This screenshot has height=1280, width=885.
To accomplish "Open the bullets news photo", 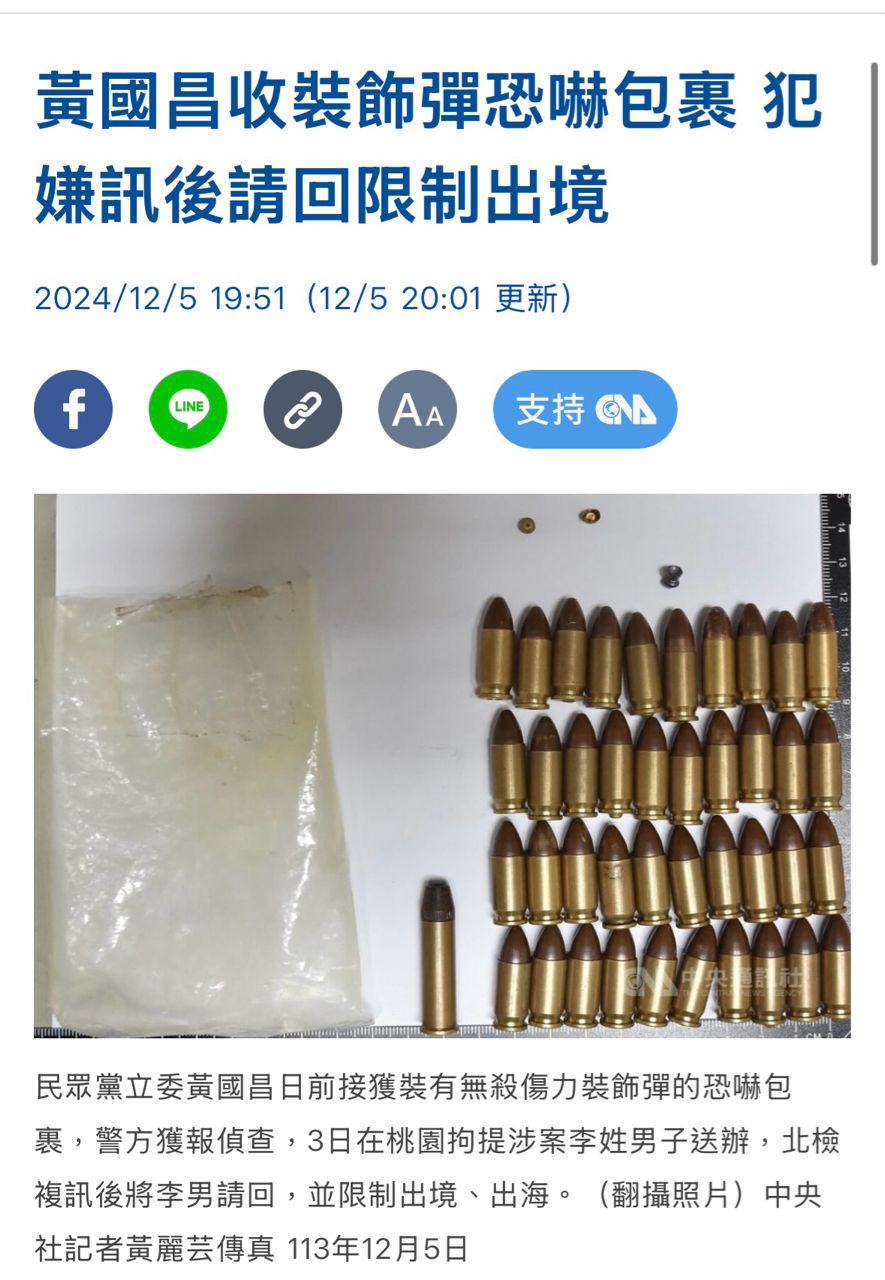I will tap(442, 765).
